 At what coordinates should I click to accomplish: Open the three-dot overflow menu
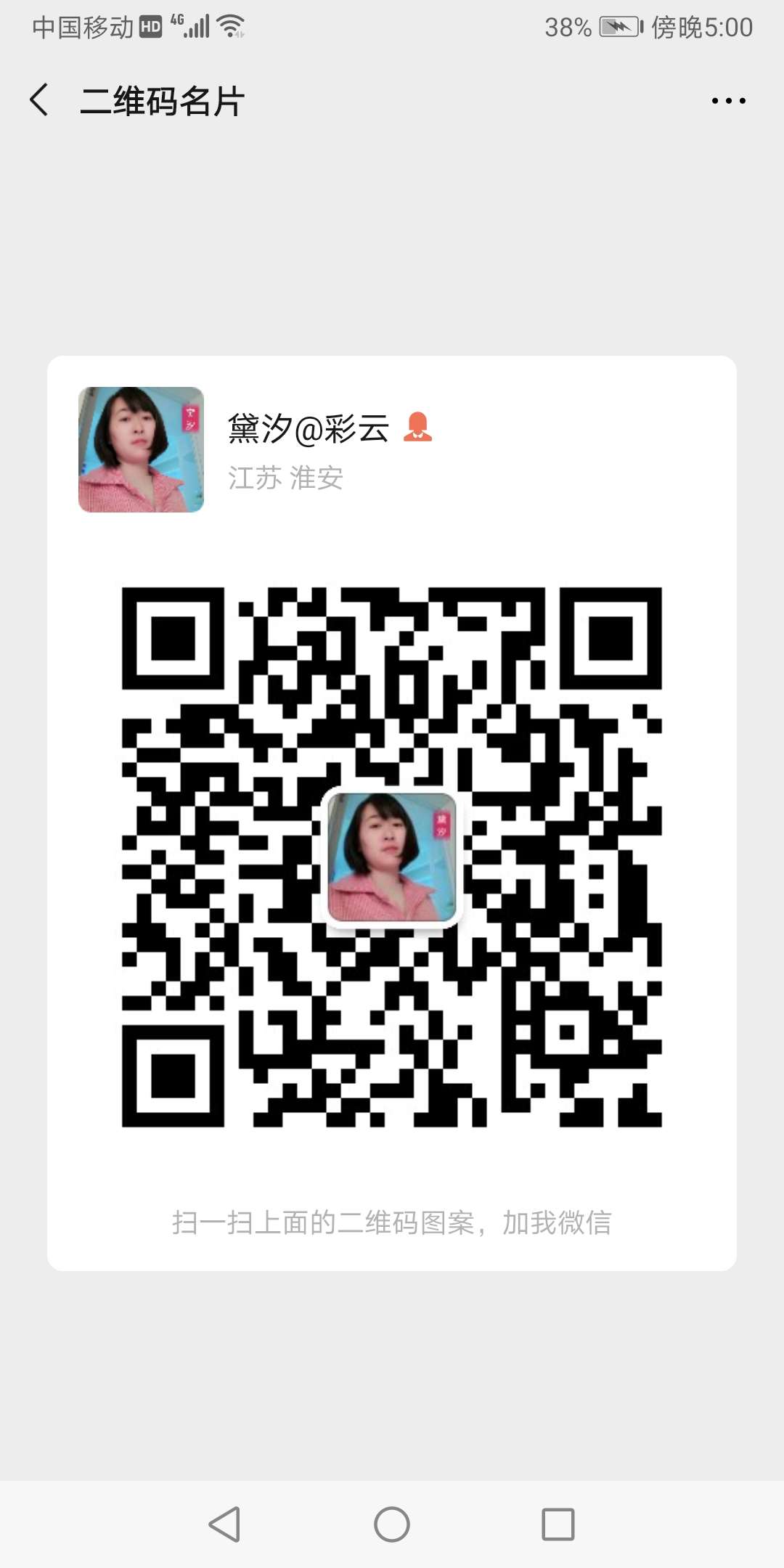tap(728, 101)
